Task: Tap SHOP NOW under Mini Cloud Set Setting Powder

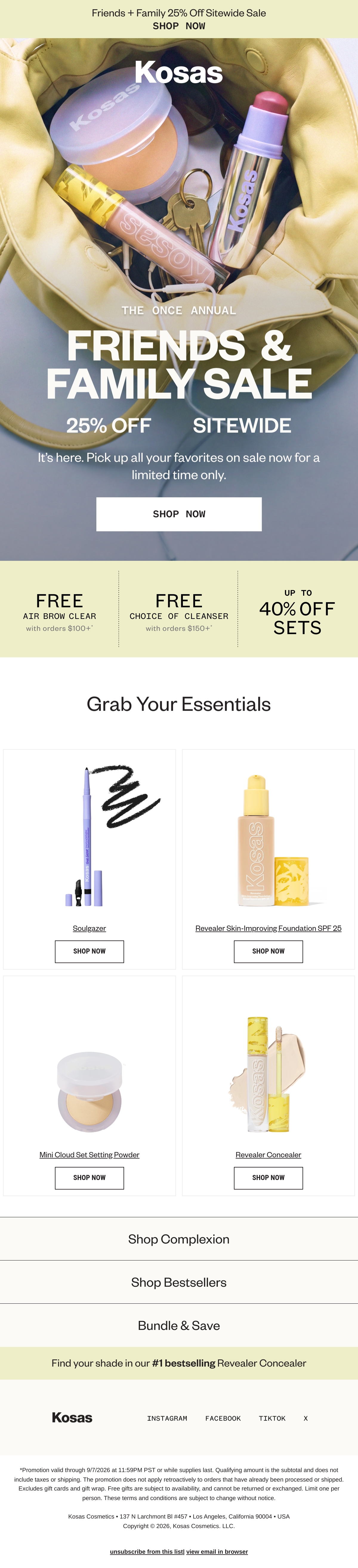Action: pyautogui.click(x=89, y=1178)
